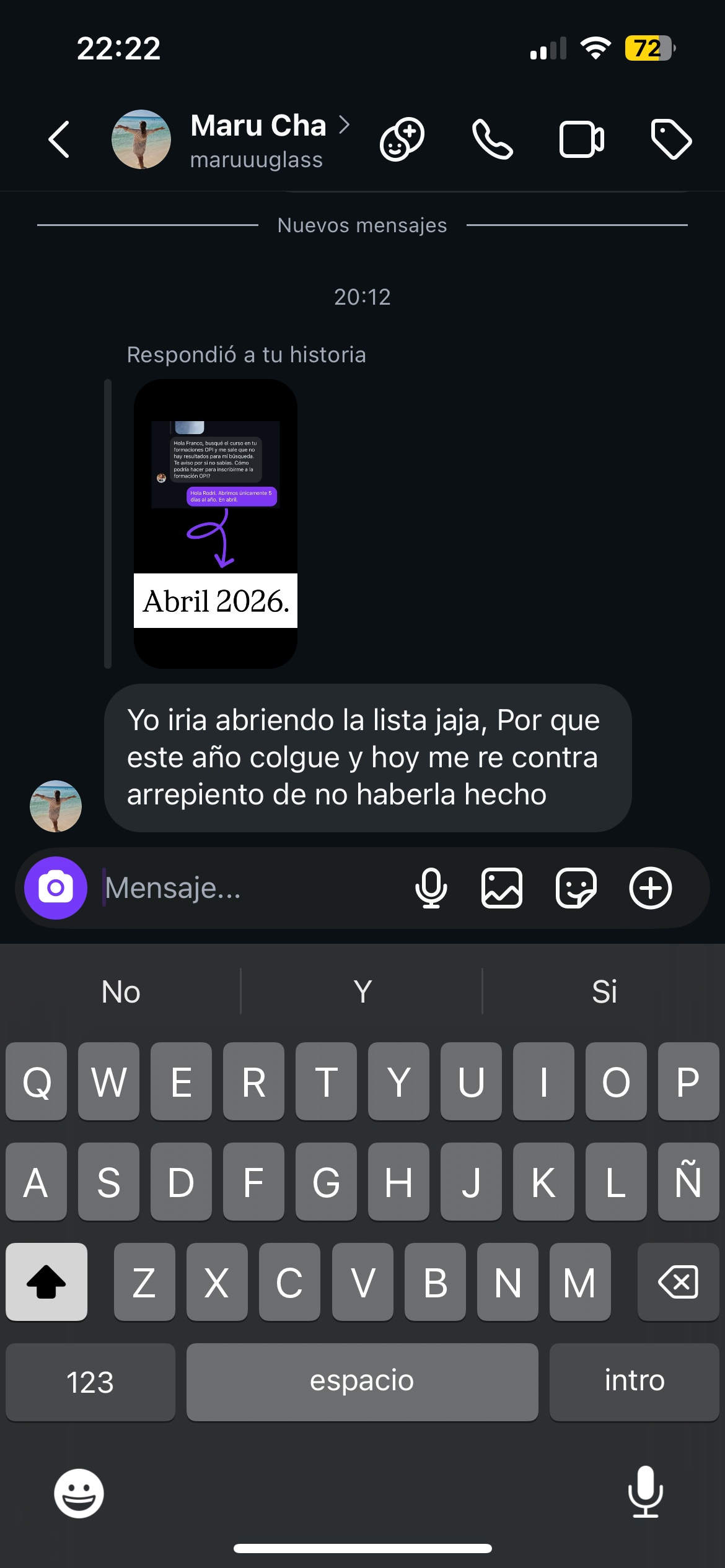Open Maru Cha's profile details
Screen dimensions: 725x1568
coord(258,140)
